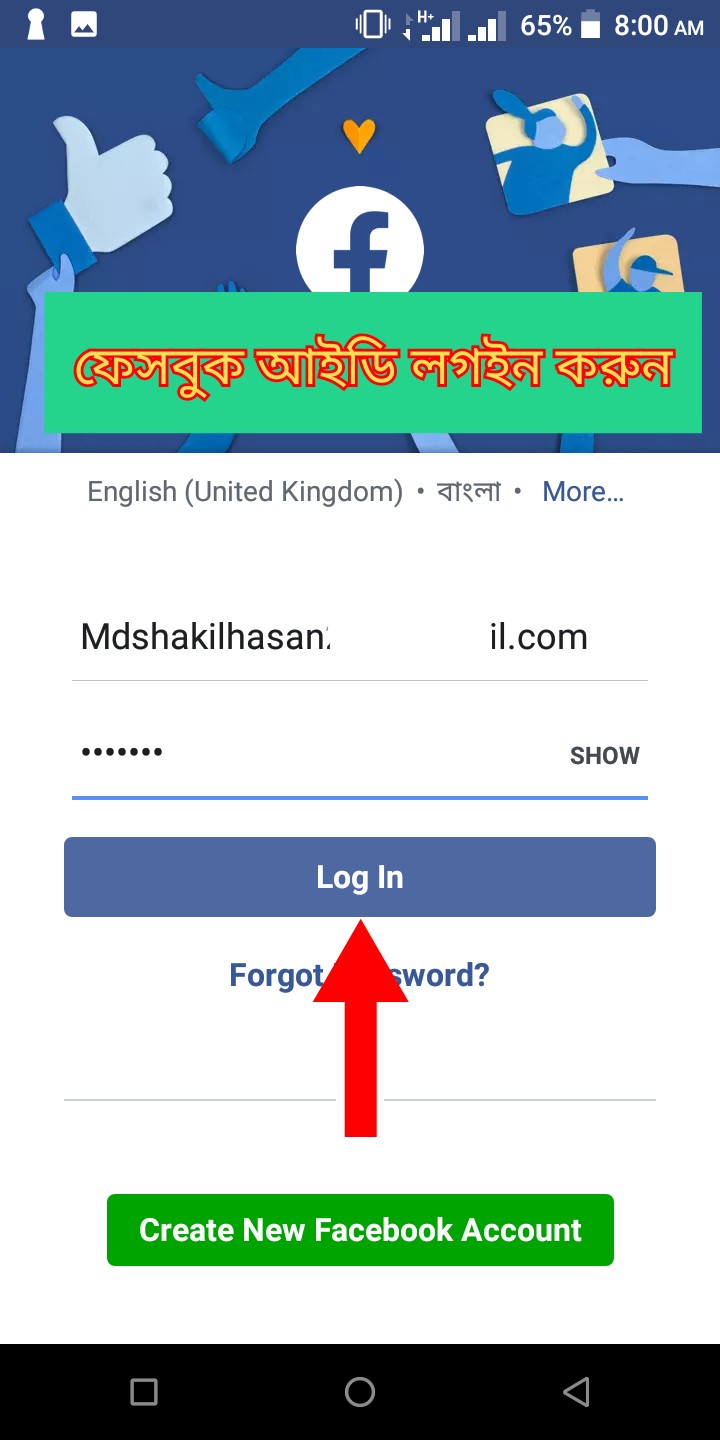
Task: Show the password text
Action: (x=604, y=756)
